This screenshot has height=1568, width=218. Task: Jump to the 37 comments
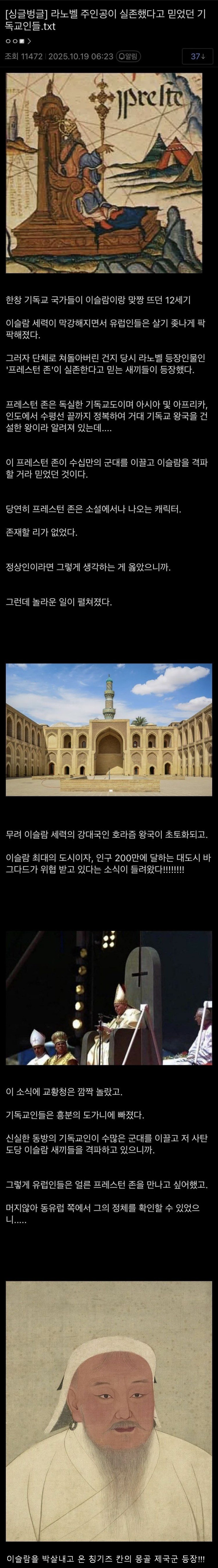[x=198, y=57]
